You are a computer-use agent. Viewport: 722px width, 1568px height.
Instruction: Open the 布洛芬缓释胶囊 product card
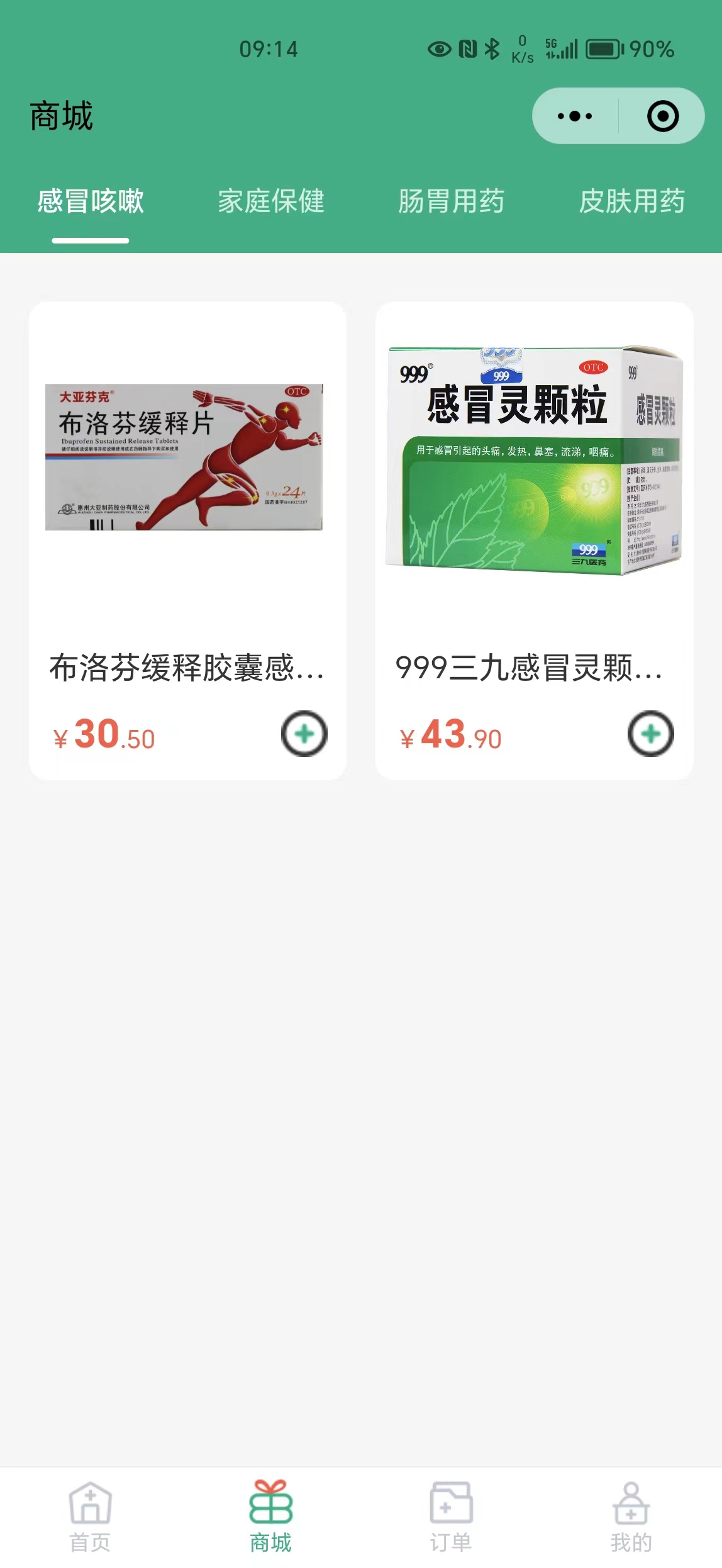[x=187, y=540]
